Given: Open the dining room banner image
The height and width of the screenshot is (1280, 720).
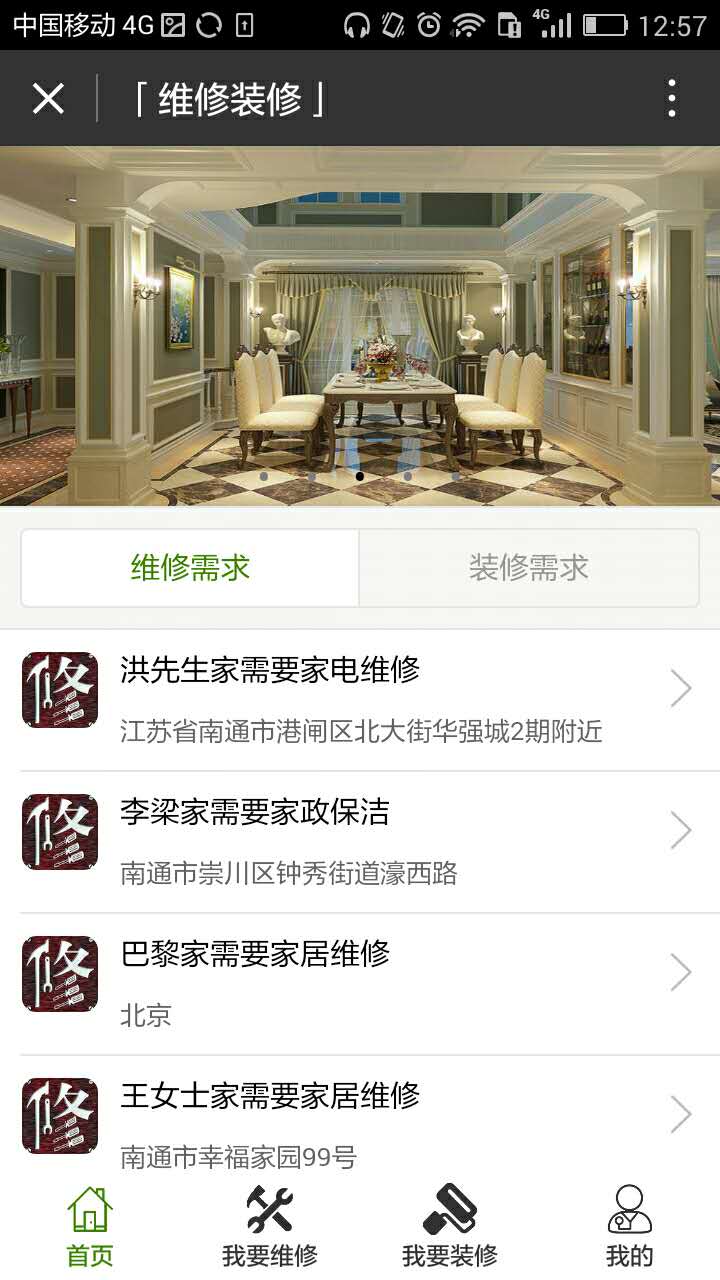Looking at the screenshot, I should [x=360, y=325].
